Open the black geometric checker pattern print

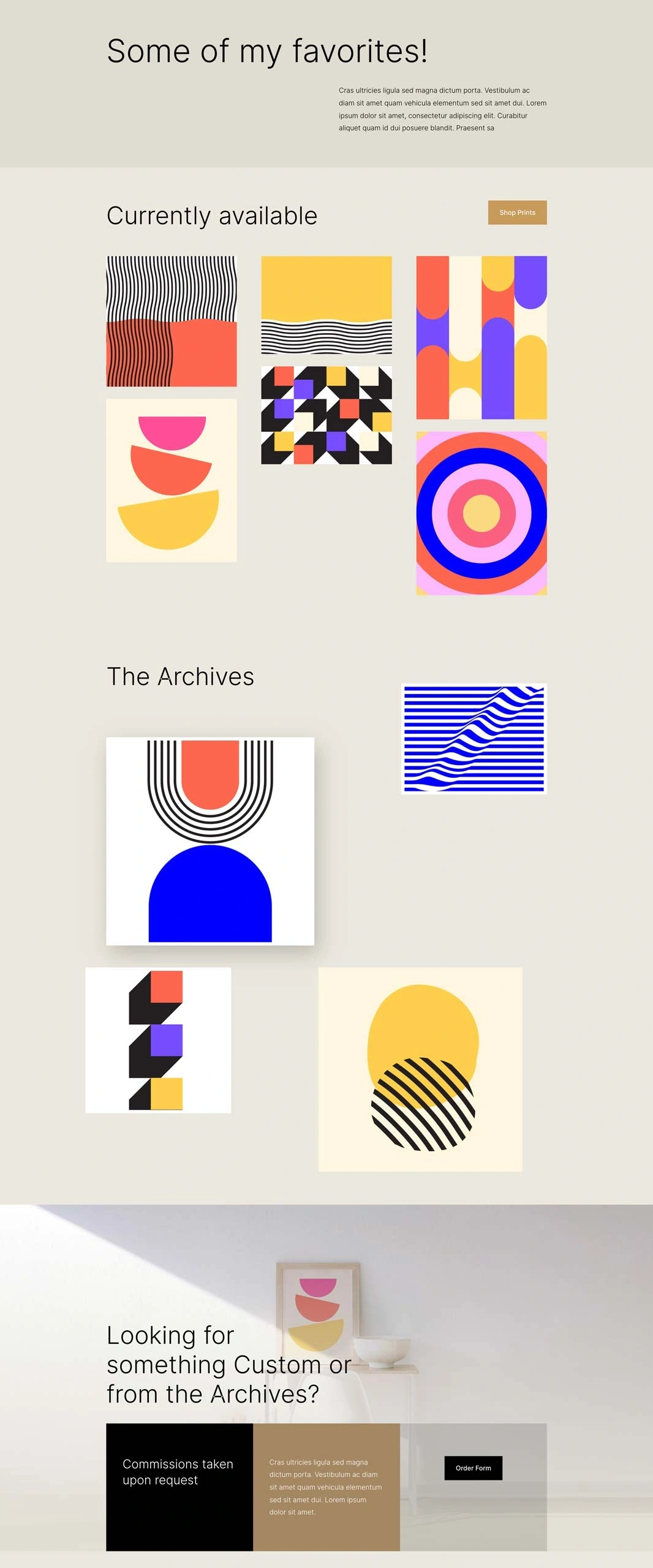click(x=326, y=415)
